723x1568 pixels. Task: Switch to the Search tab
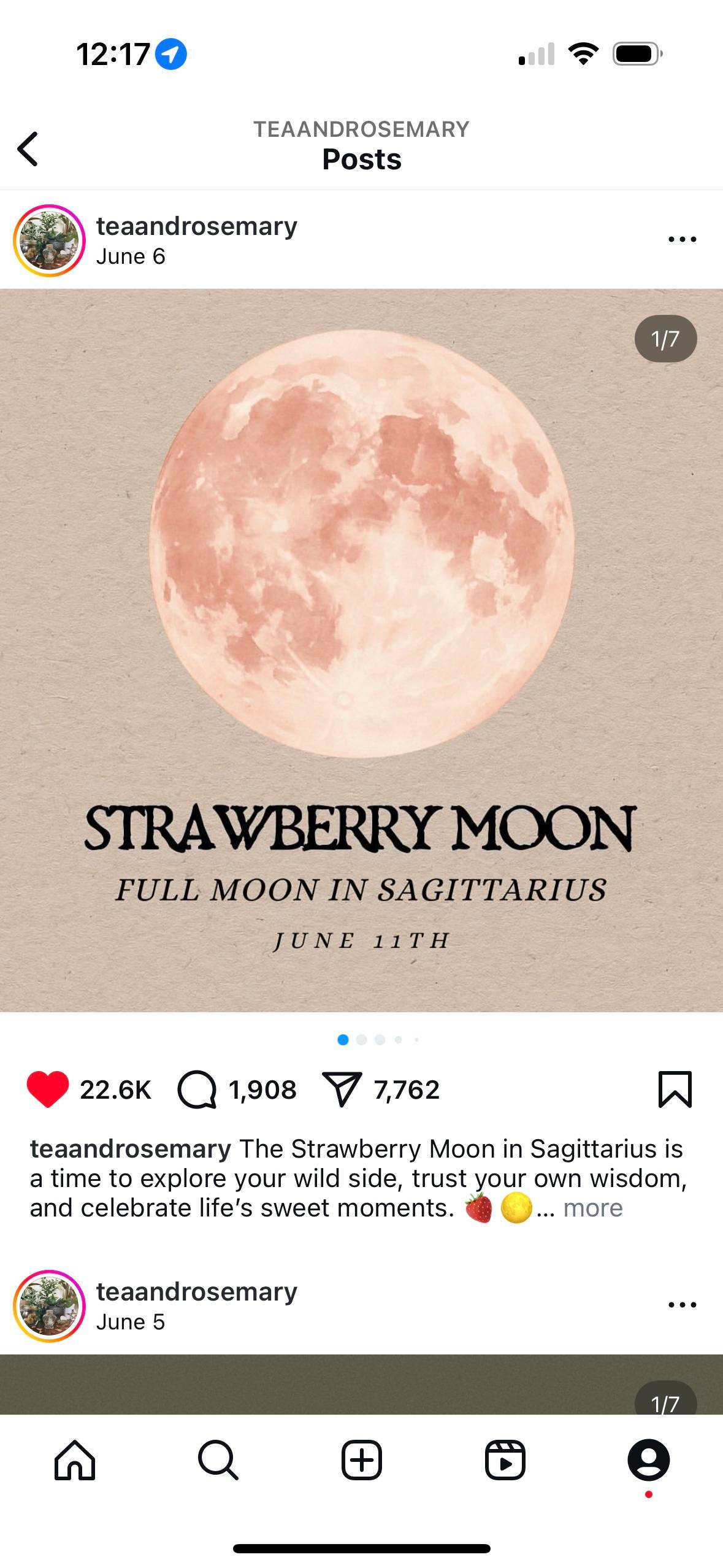(x=218, y=1460)
